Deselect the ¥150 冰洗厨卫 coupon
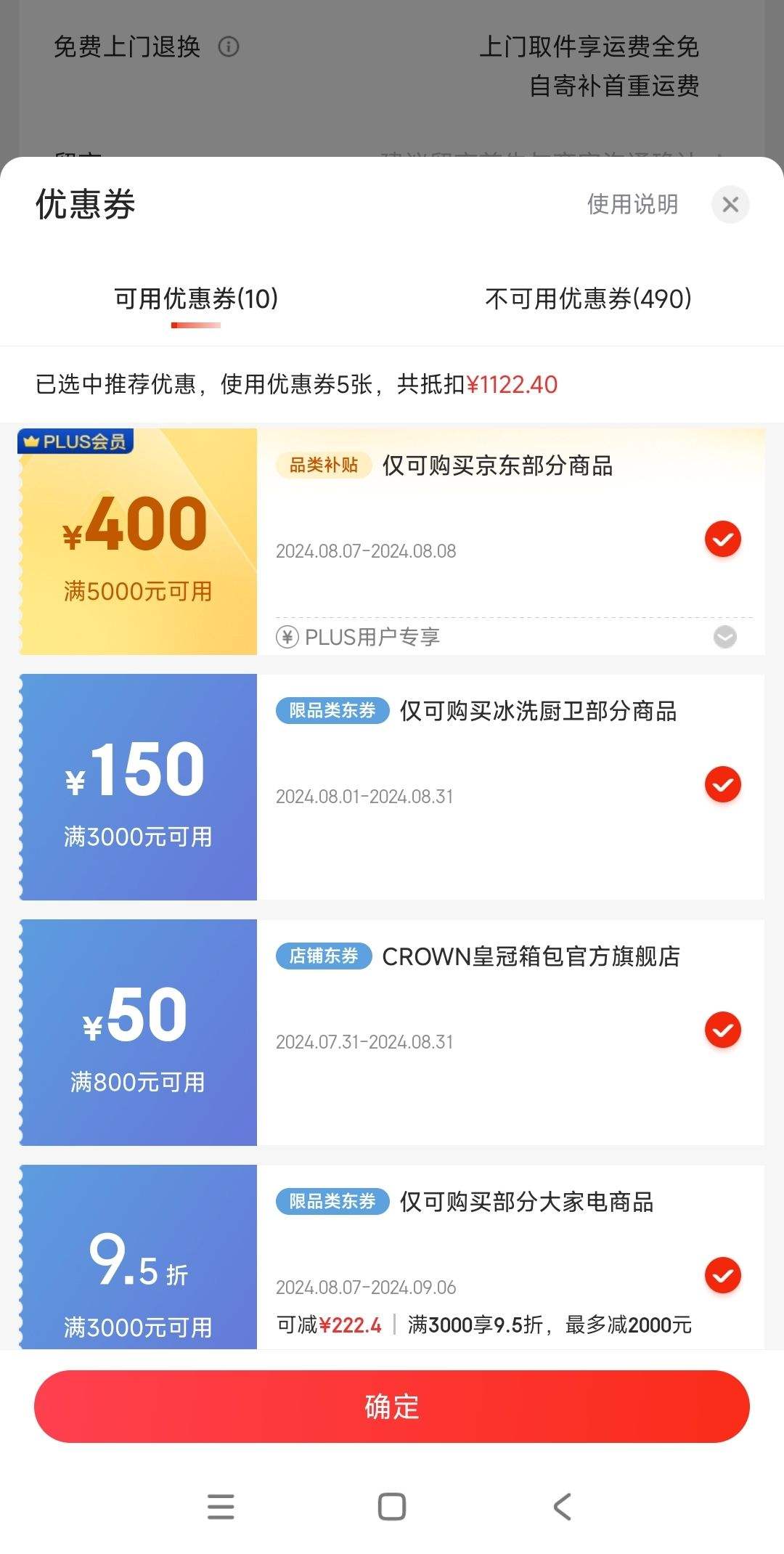 [723, 784]
